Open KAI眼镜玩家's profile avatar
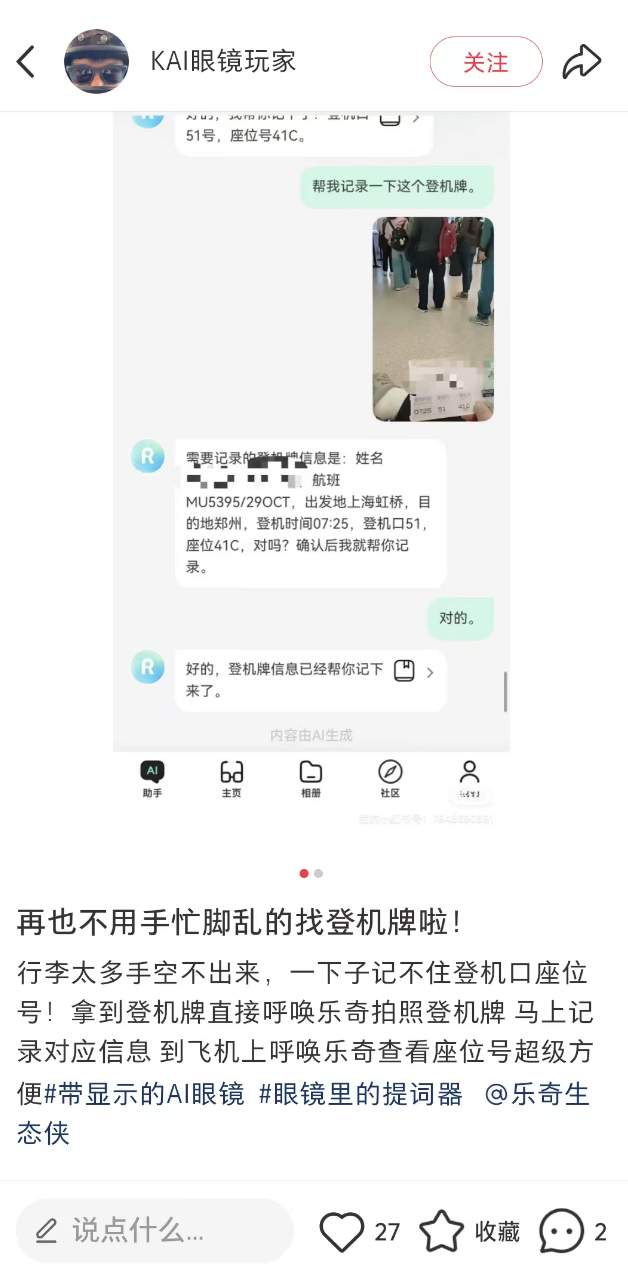The width and height of the screenshot is (628, 1272). pos(96,62)
